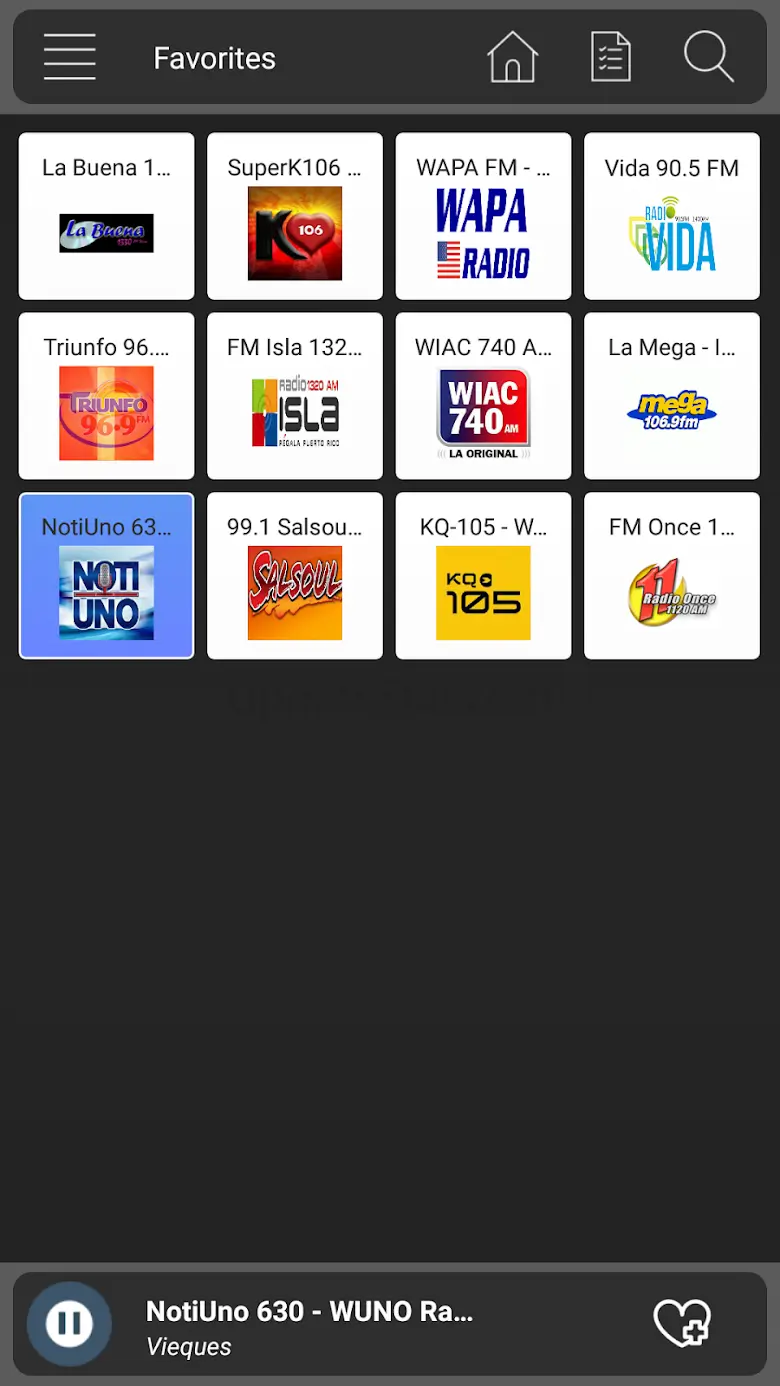Viewport: 780px width, 1386px height.
Task: Start the 99.1 Salsoul station
Action: 295,576
